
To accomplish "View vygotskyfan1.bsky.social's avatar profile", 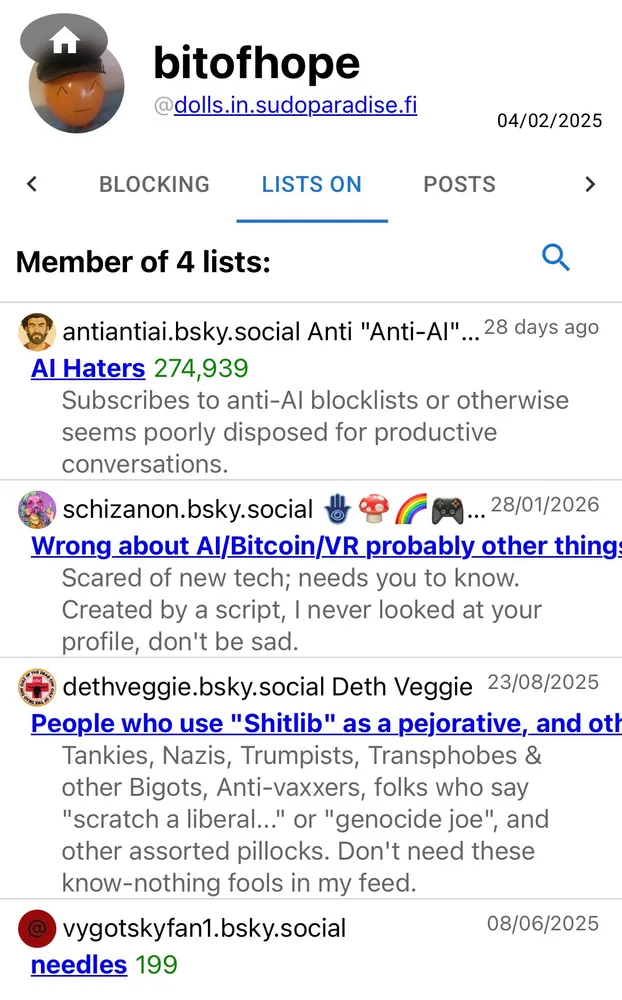I will click(37, 928).
